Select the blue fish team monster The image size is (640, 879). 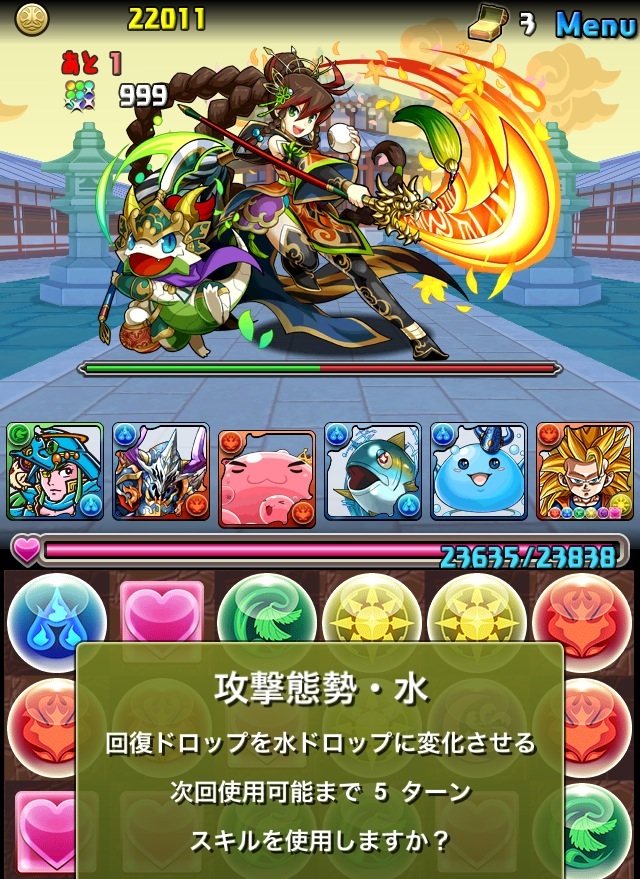[372, 471]
